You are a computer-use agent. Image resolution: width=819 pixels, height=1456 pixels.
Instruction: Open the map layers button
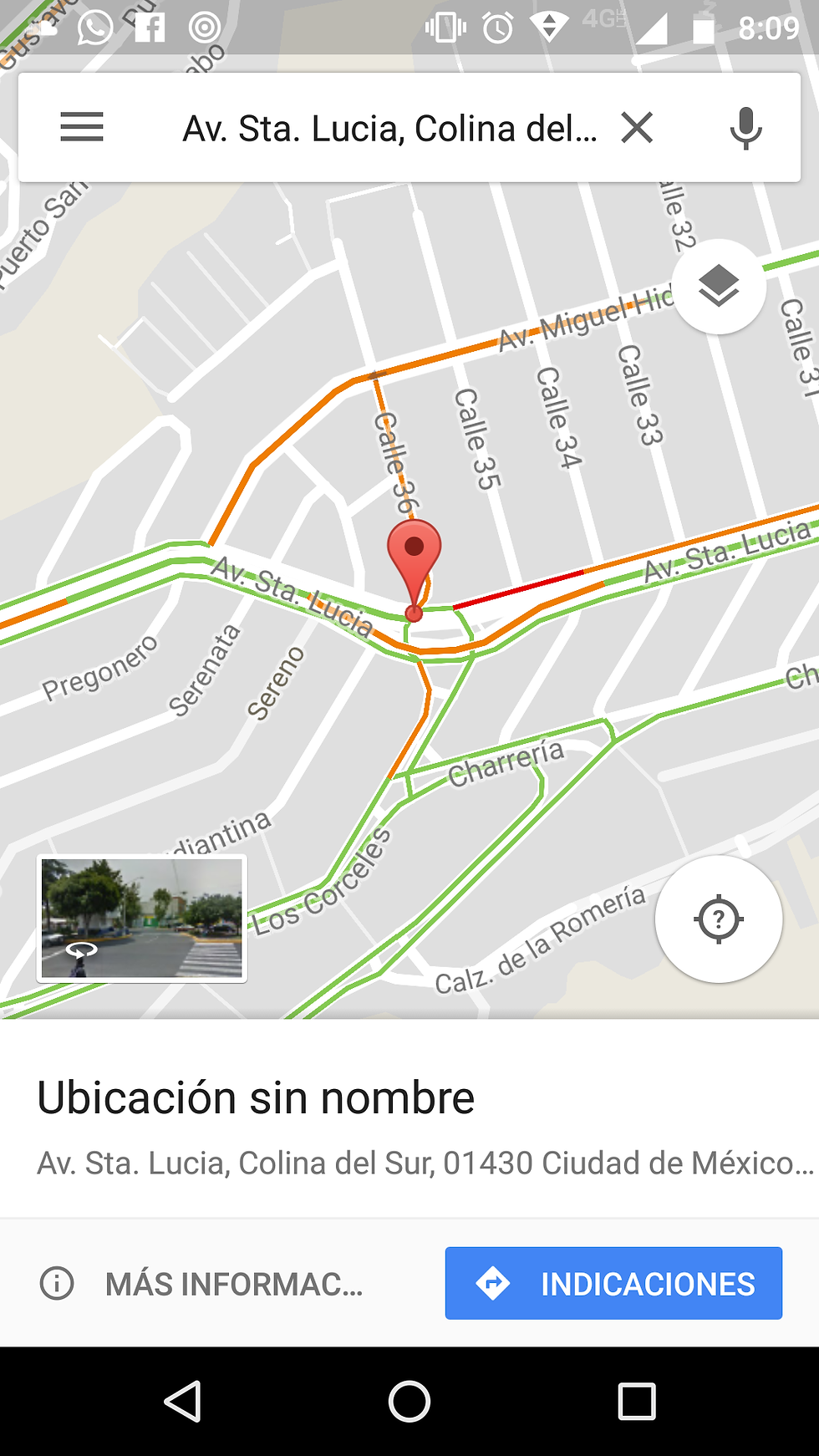pyautogui.click(x=719, y=287)
